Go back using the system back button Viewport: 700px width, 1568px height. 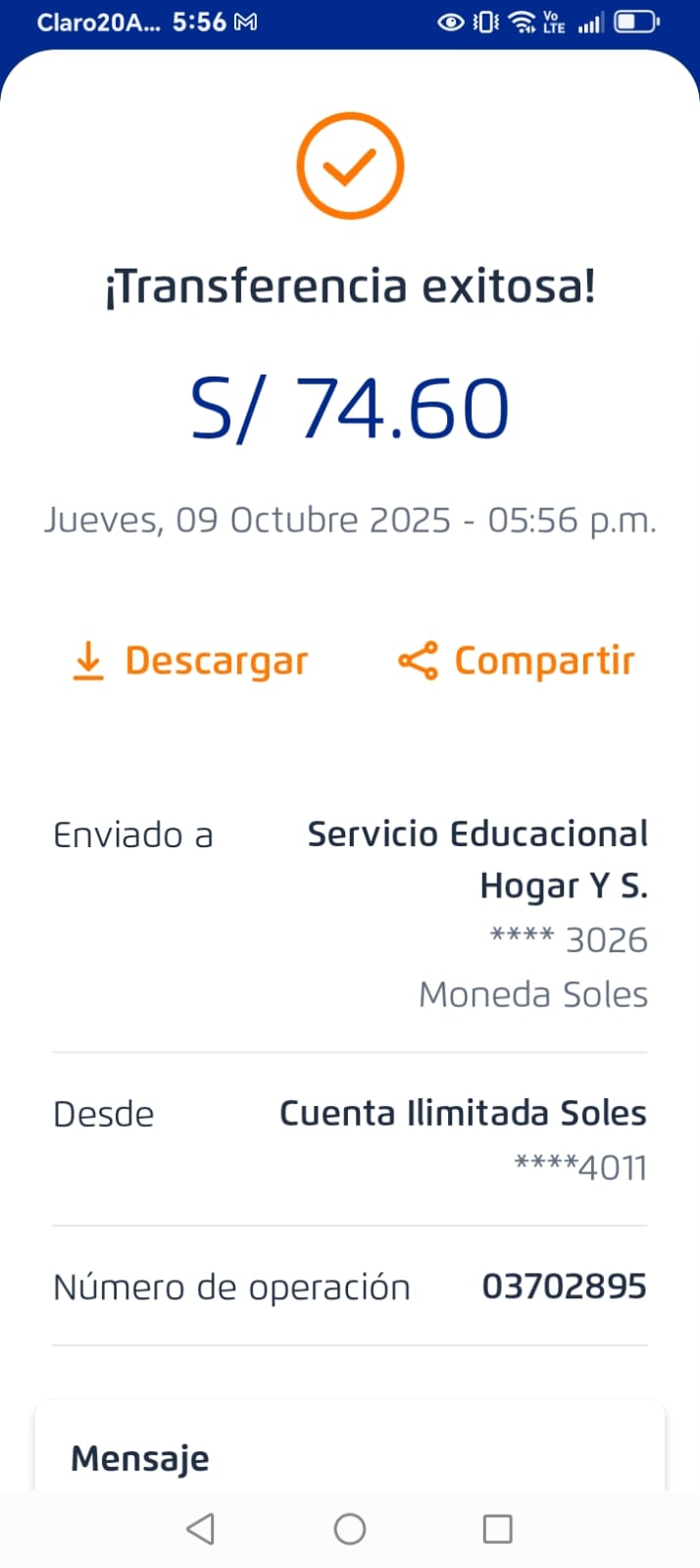[201, 1529]
